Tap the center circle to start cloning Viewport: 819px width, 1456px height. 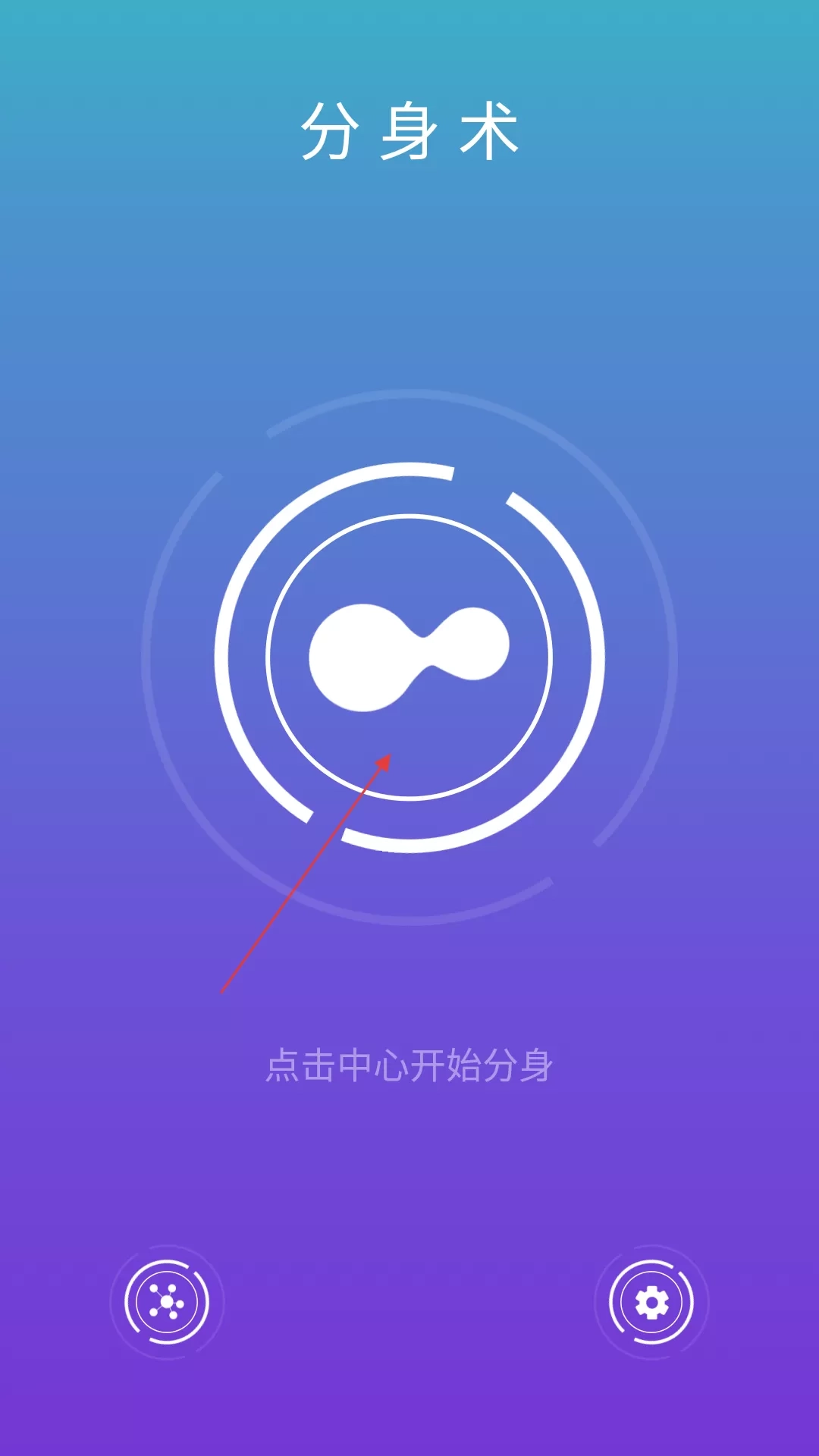tap(409, 657)
